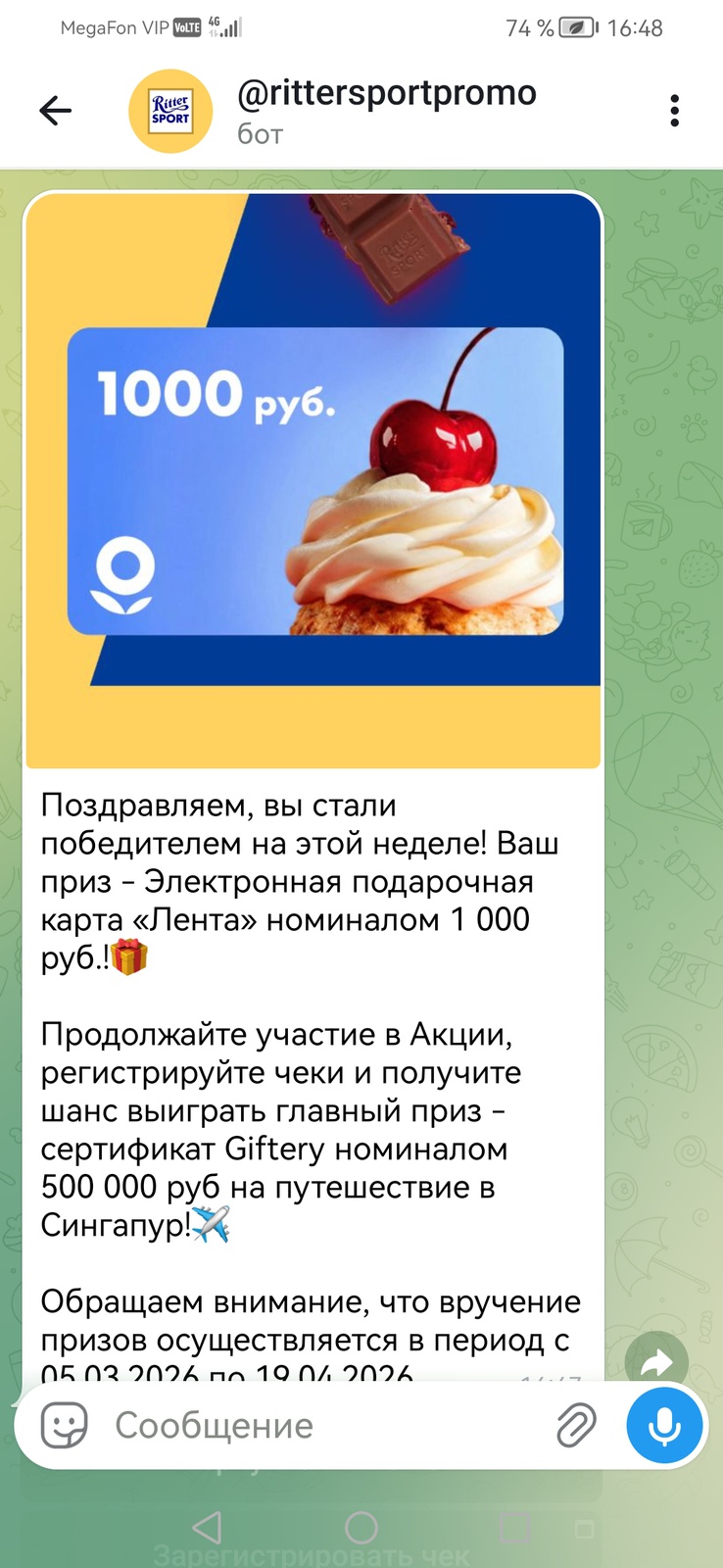Image resolution: width=723 pixels, height=1568 pixels.
Task: Open the @rittersportpromo bot profile
Action: click(x=386, y=111)
